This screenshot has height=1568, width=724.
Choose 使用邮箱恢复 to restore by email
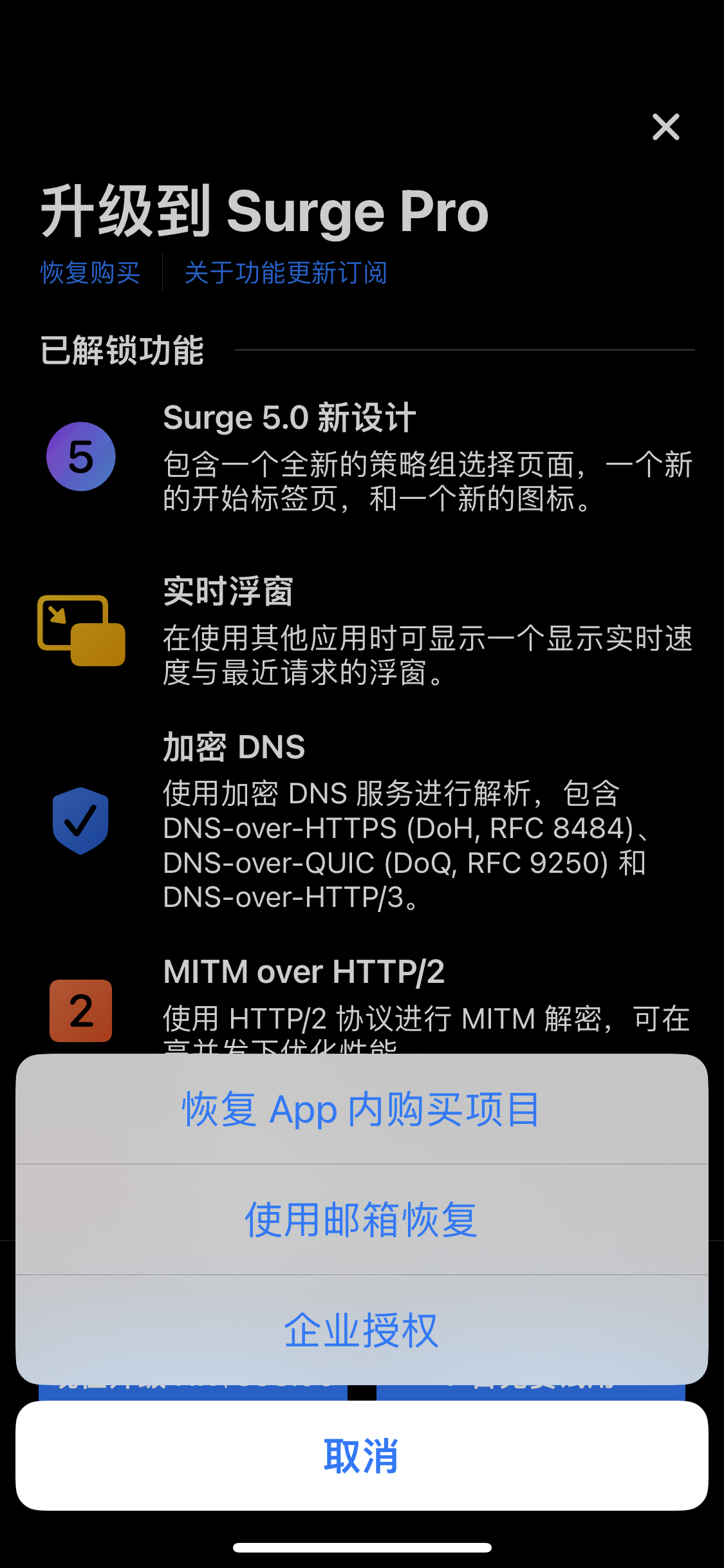pyautogui.click(x=361, y=1220)
